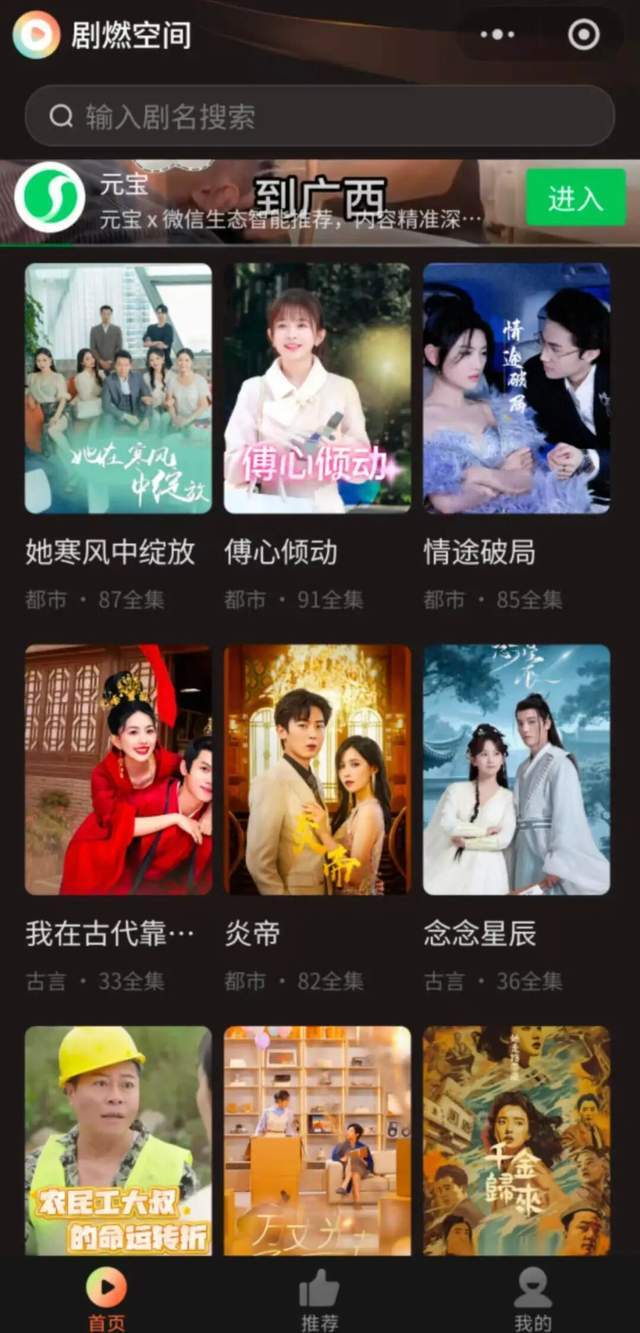Open the drama 念念星辰

[516, 769]
